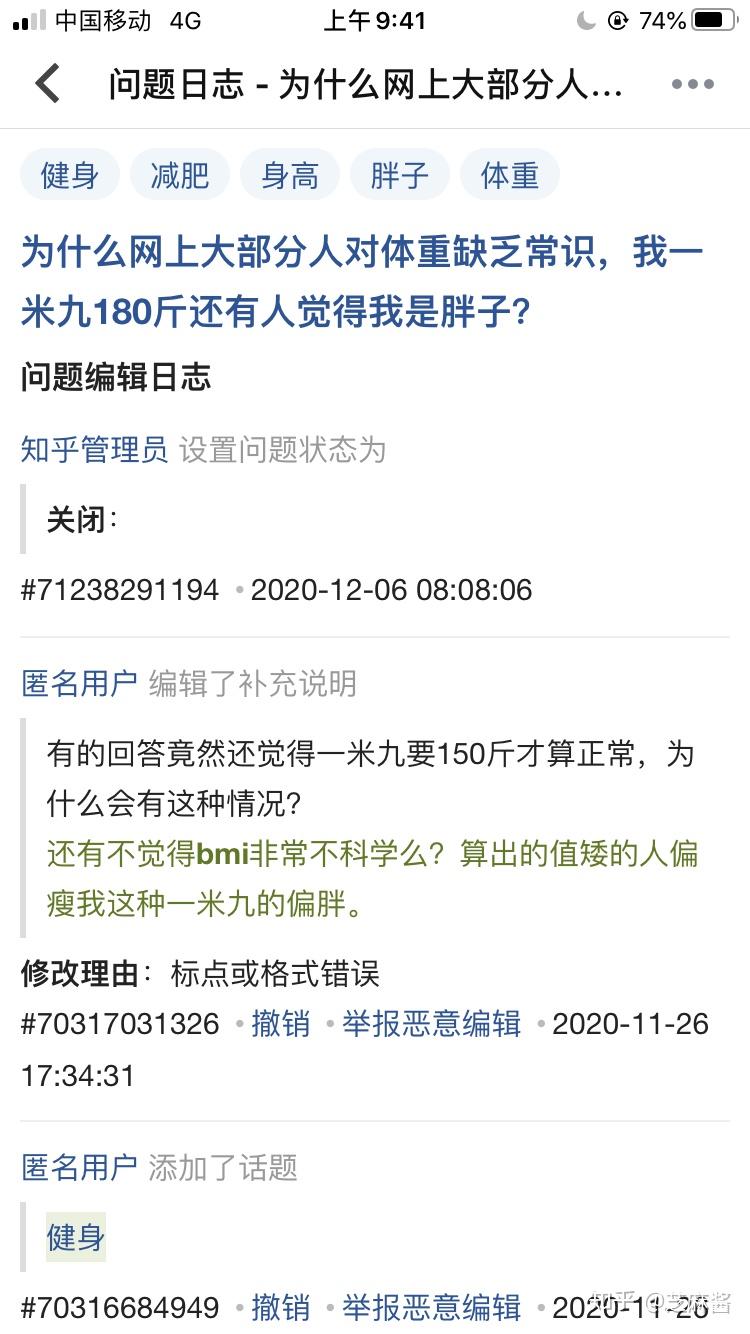Open 匿名用户 who edited the 补充说明
Image resolution: width=750 pixels, height=1334 pixels.
click(79, 684)
